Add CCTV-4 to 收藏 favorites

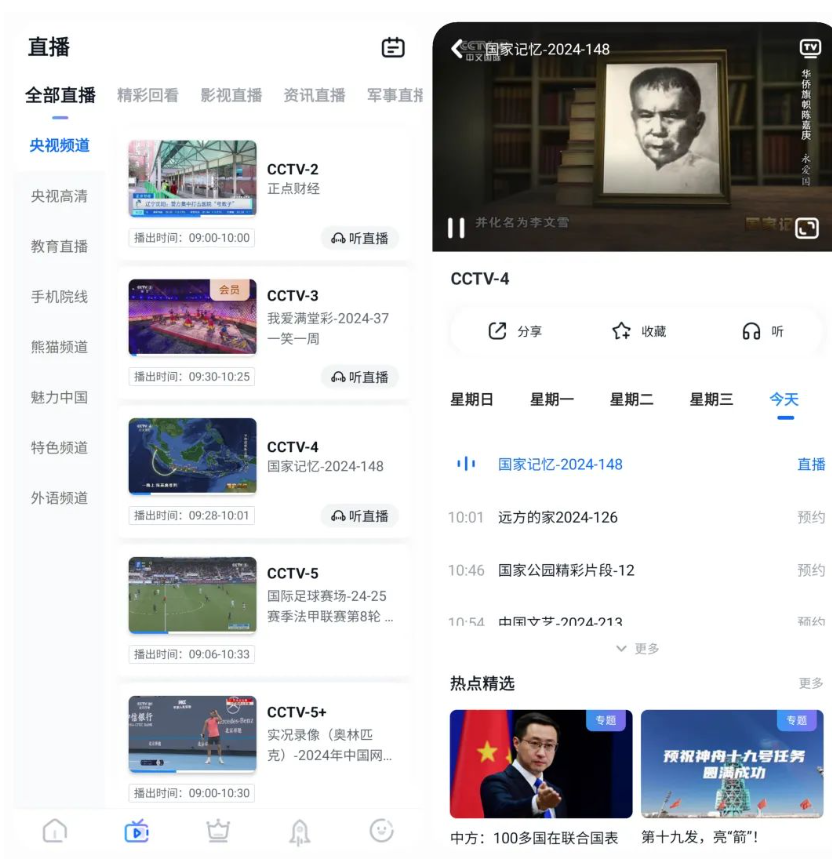pos(638,331)
